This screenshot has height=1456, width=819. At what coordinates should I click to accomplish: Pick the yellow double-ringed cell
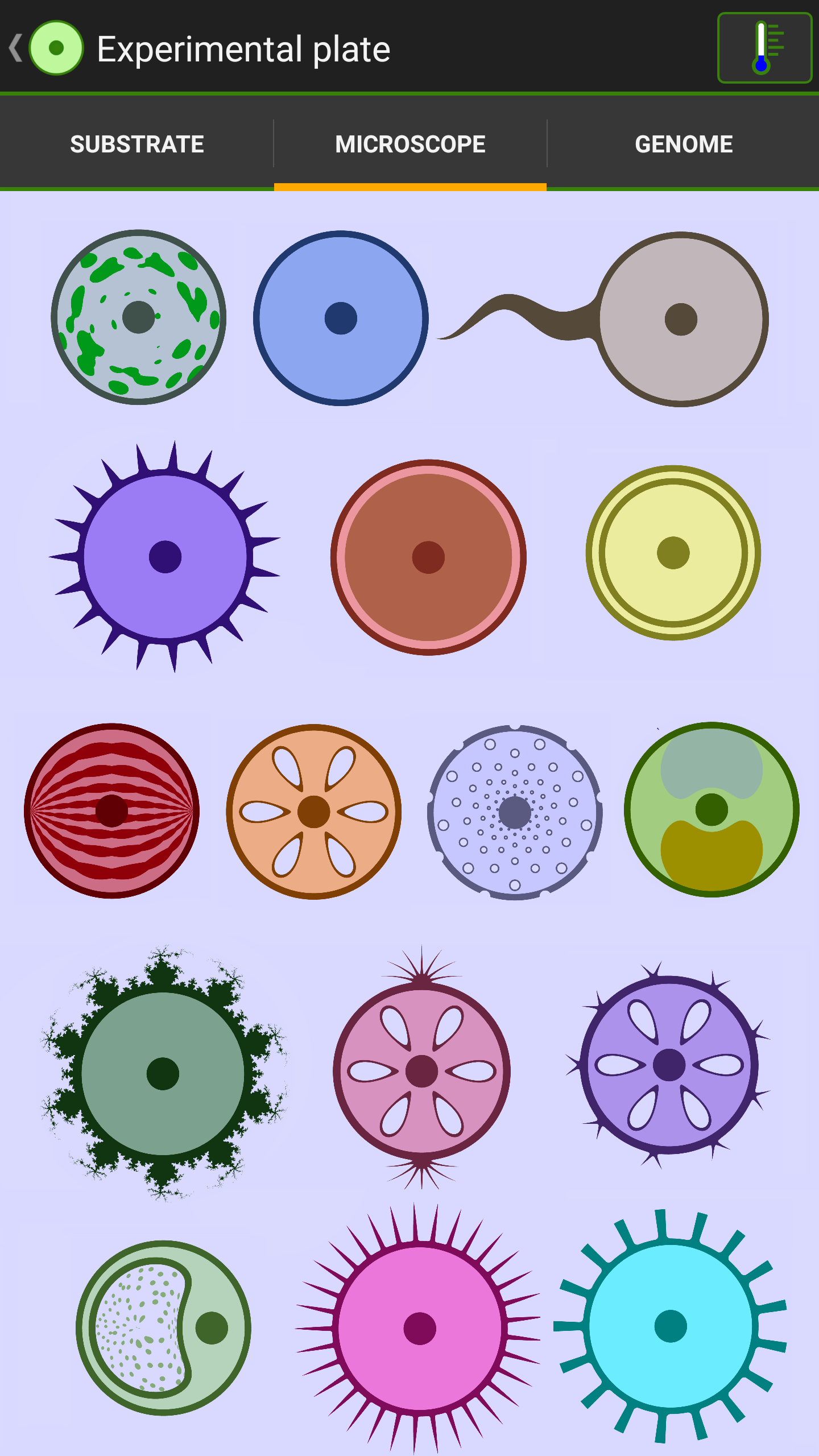[x=673, y=553]
